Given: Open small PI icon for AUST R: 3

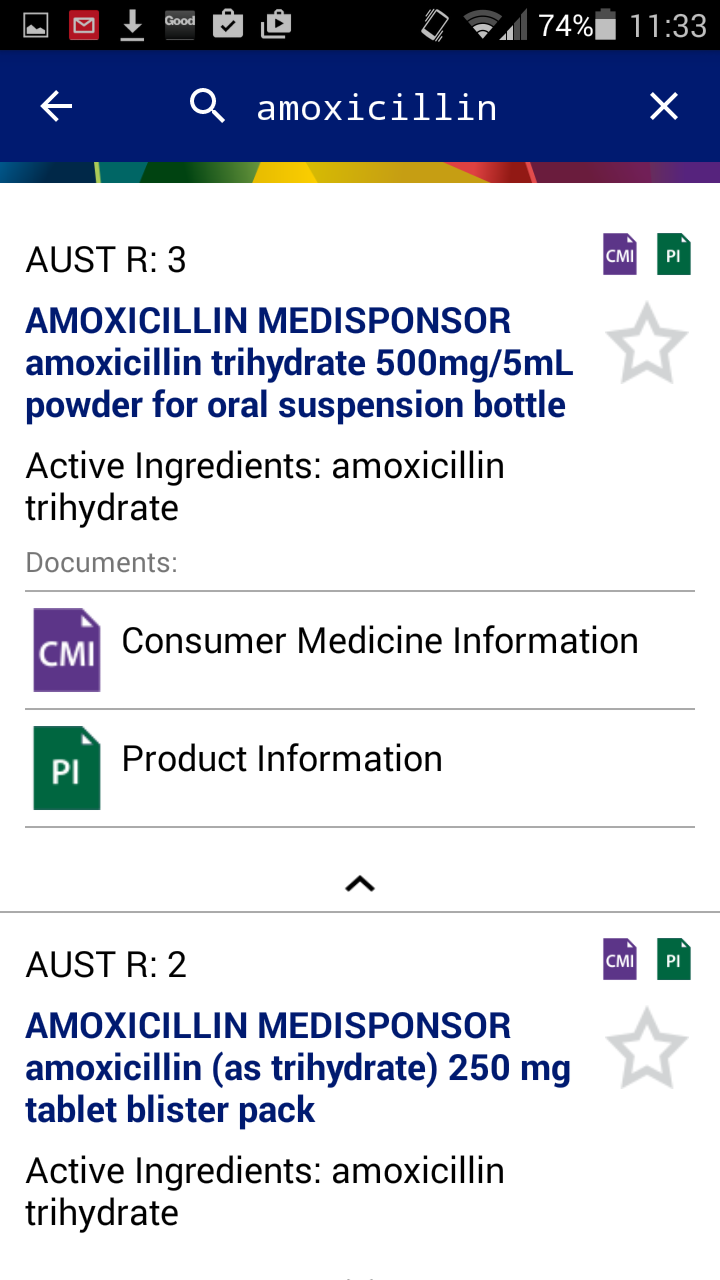Looking at the screenshot, I should point(674,254).
